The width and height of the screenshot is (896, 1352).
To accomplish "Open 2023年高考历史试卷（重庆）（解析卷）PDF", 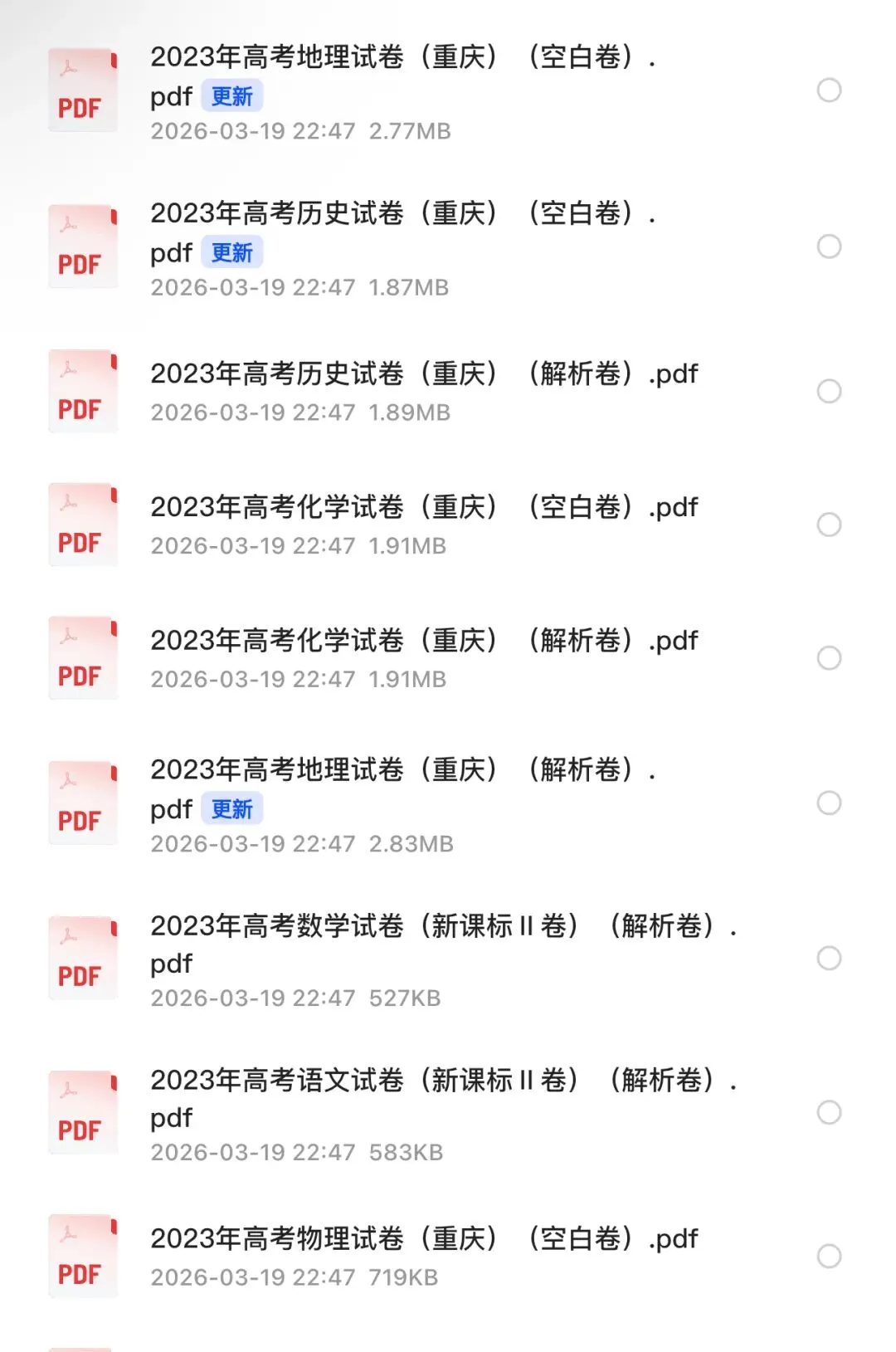I will tap(423, 374).
